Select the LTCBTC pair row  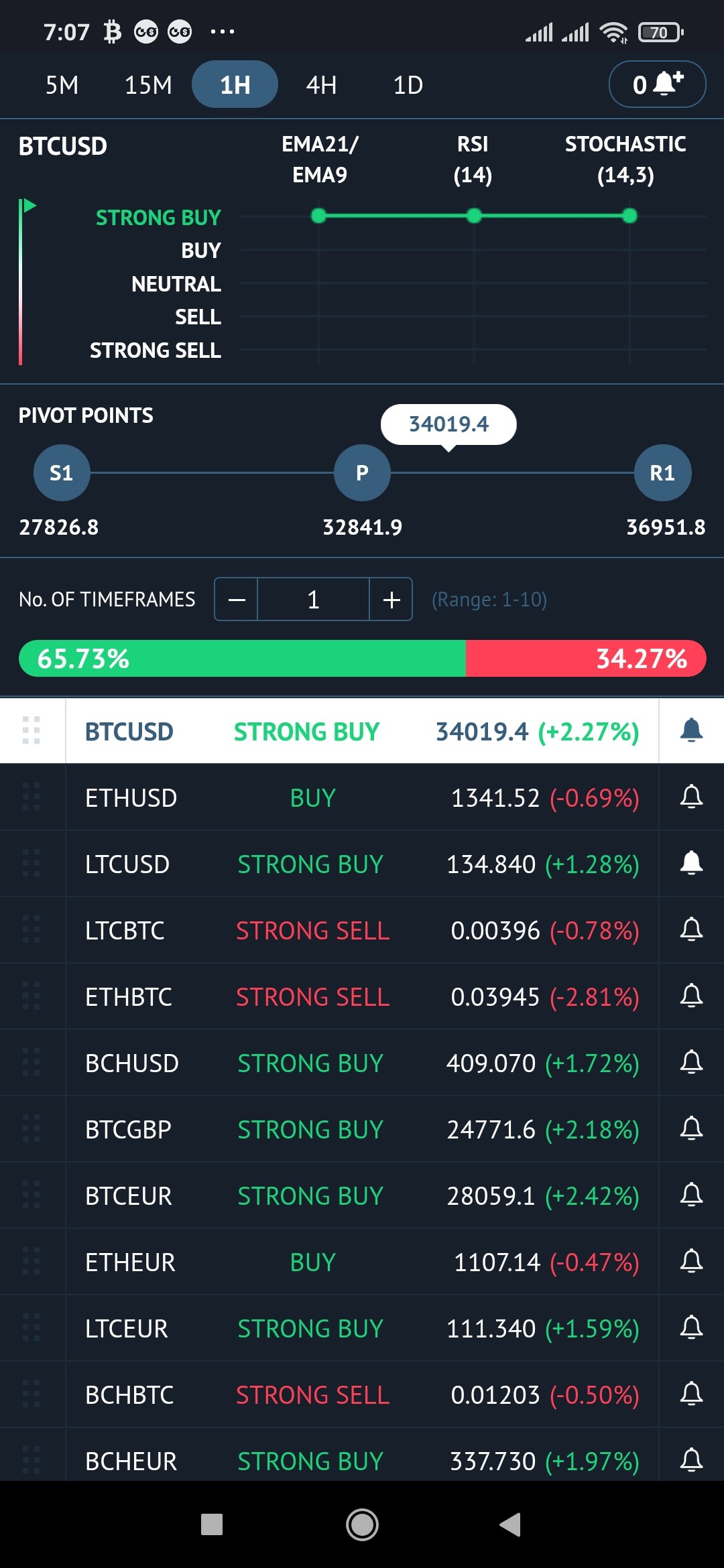coord(362,930)
